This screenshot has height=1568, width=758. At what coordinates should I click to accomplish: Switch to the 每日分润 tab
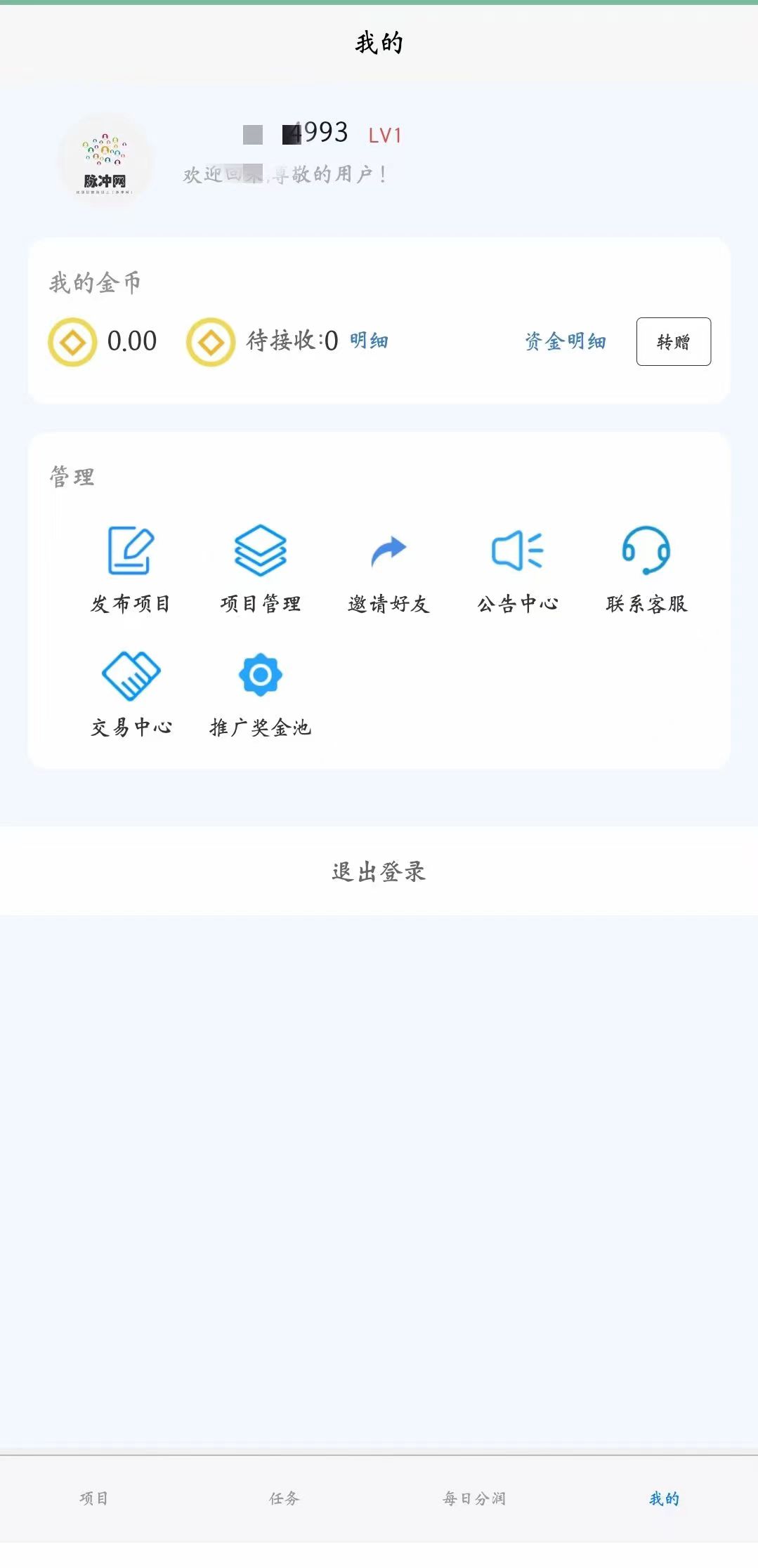473,1498
